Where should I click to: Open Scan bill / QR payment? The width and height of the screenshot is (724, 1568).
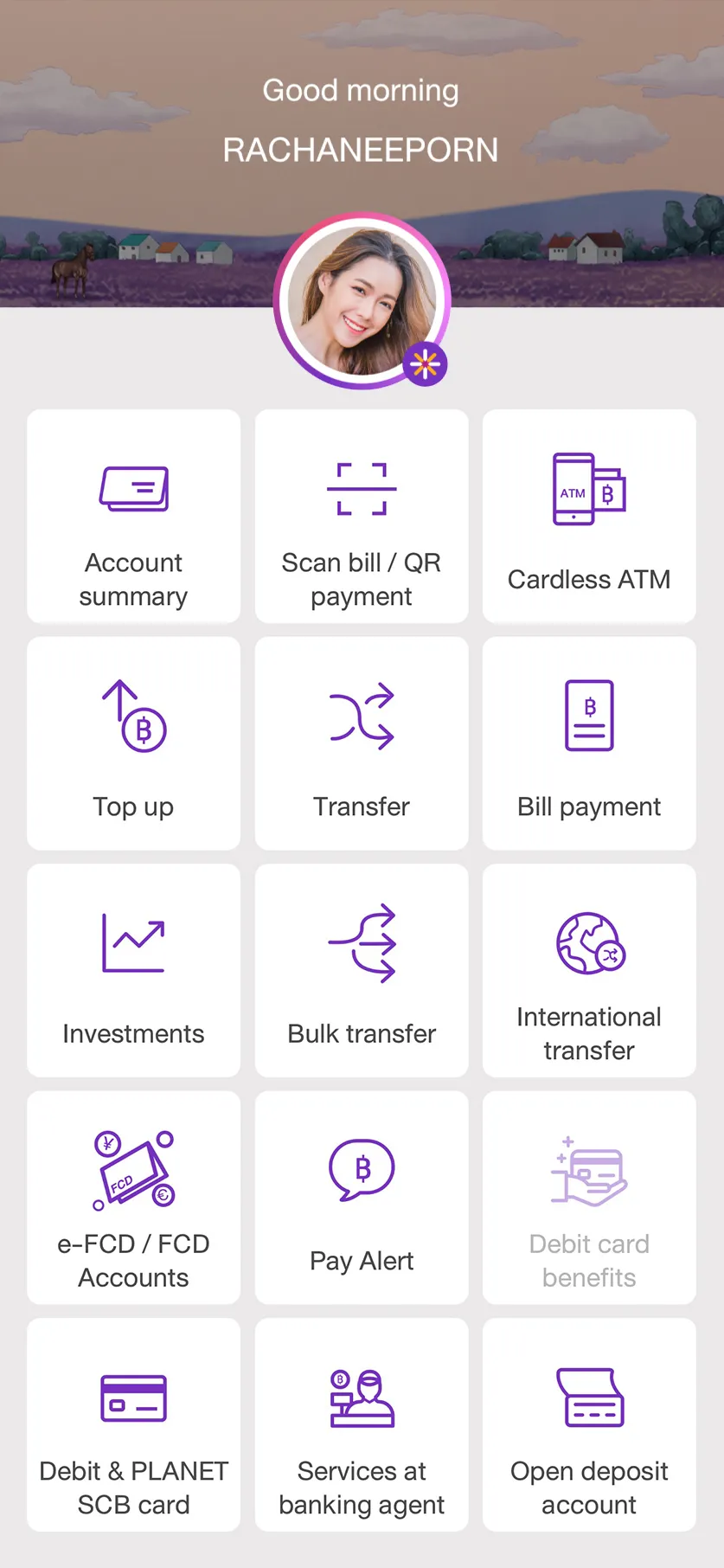click(362, 516)
